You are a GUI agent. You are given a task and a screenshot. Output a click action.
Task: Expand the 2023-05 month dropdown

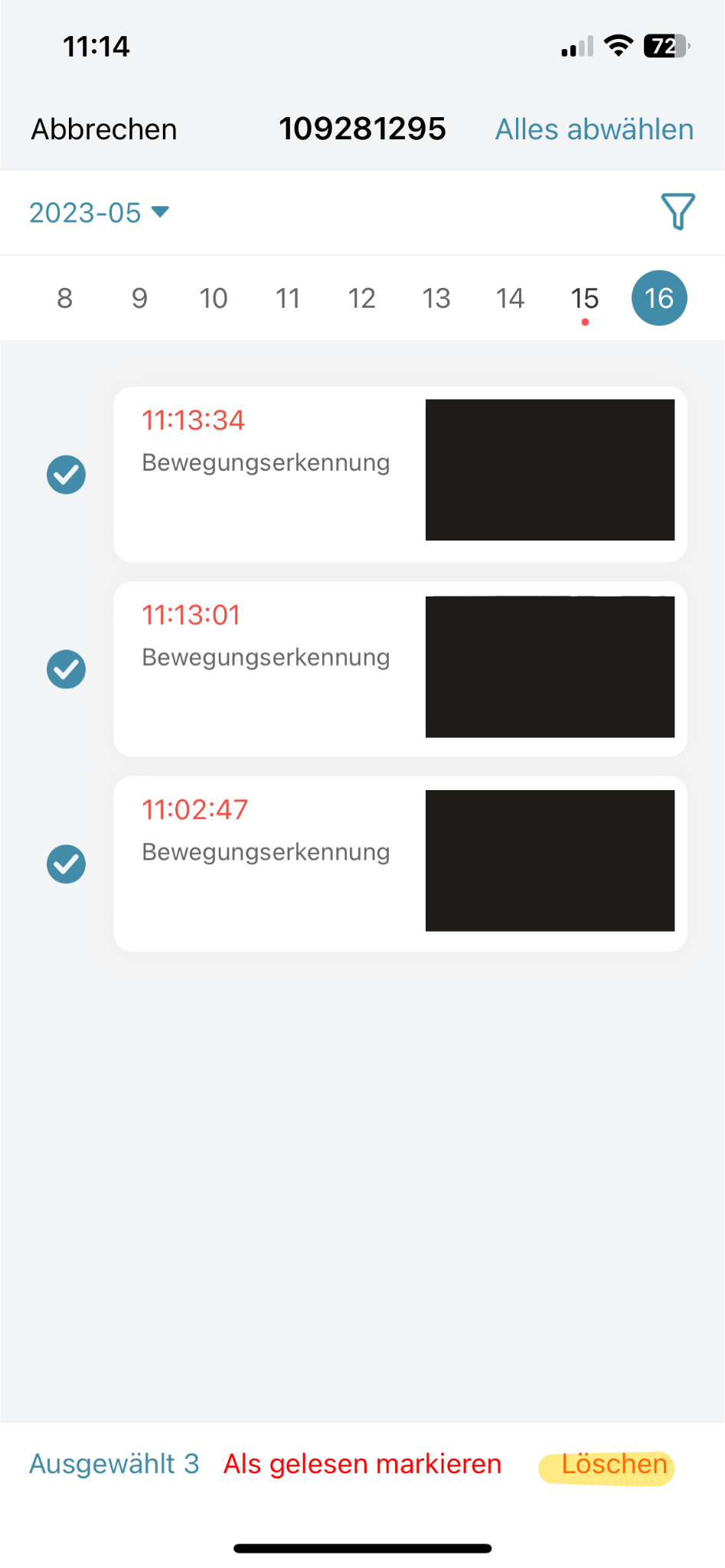99,212
